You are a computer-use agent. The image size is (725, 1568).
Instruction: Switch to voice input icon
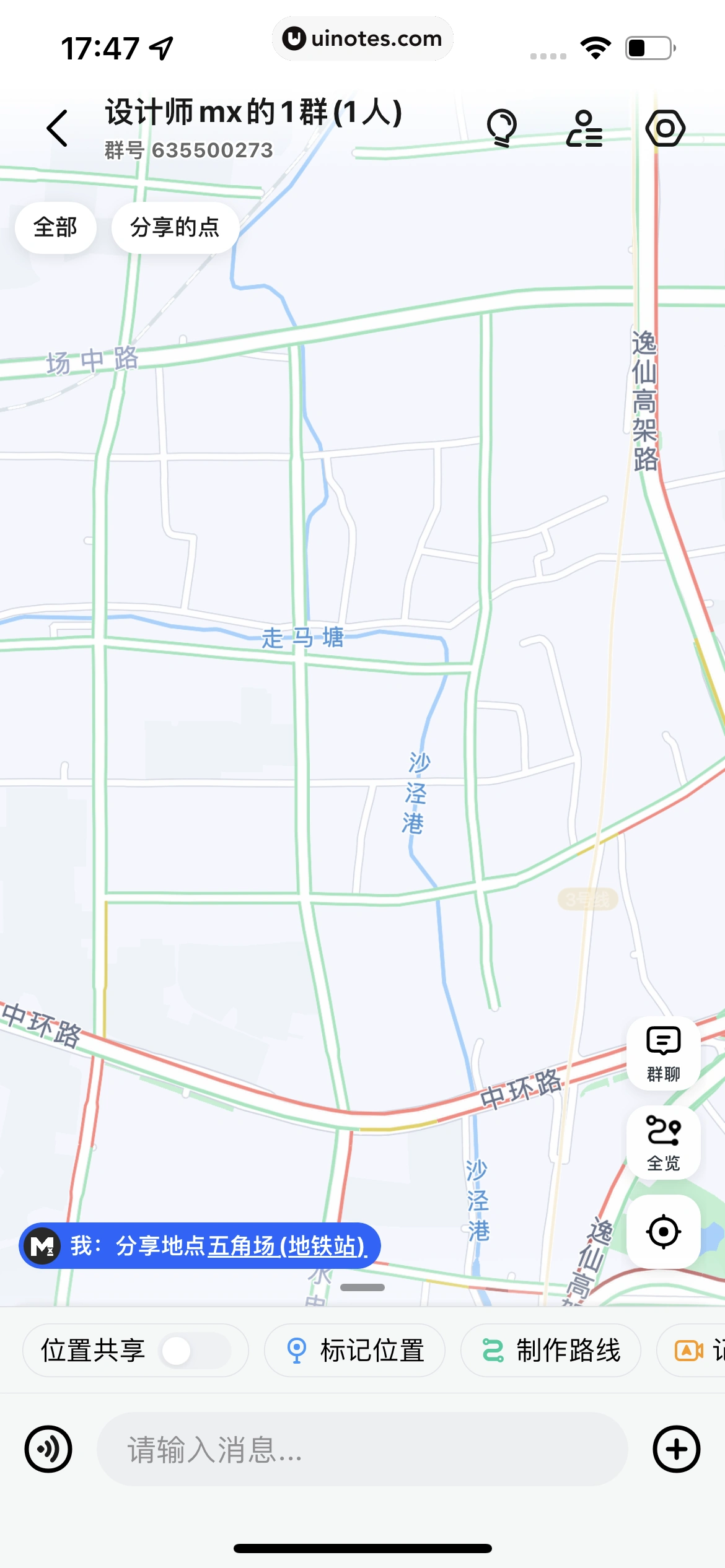coord(48,1449)
